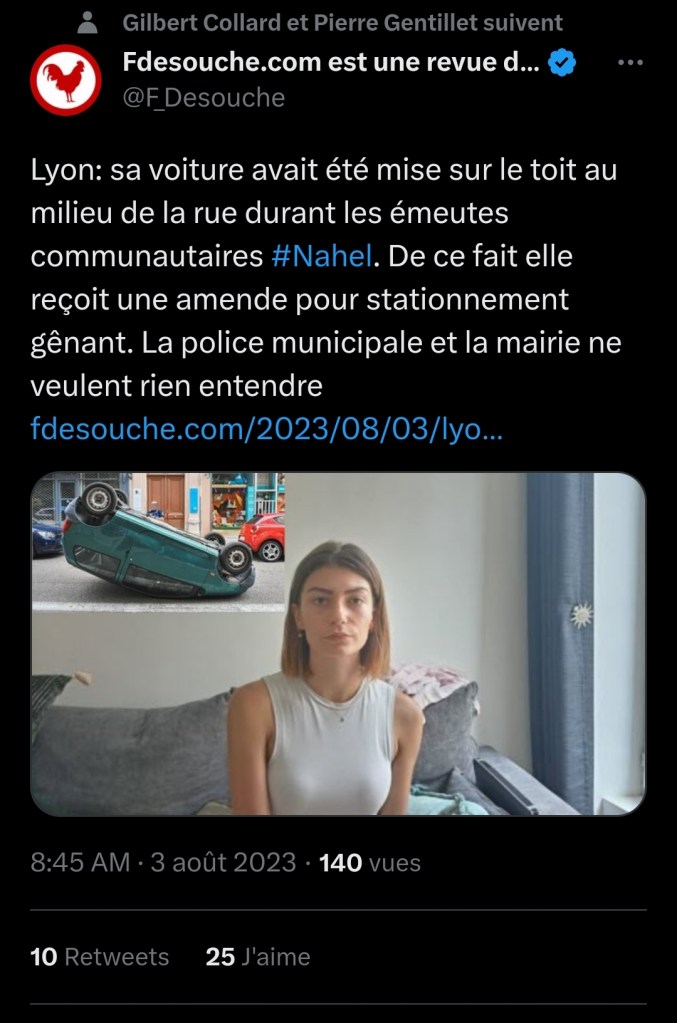See who liked via 25 J'aime
The image size is (677, 1023).
[x=258, y=957]
